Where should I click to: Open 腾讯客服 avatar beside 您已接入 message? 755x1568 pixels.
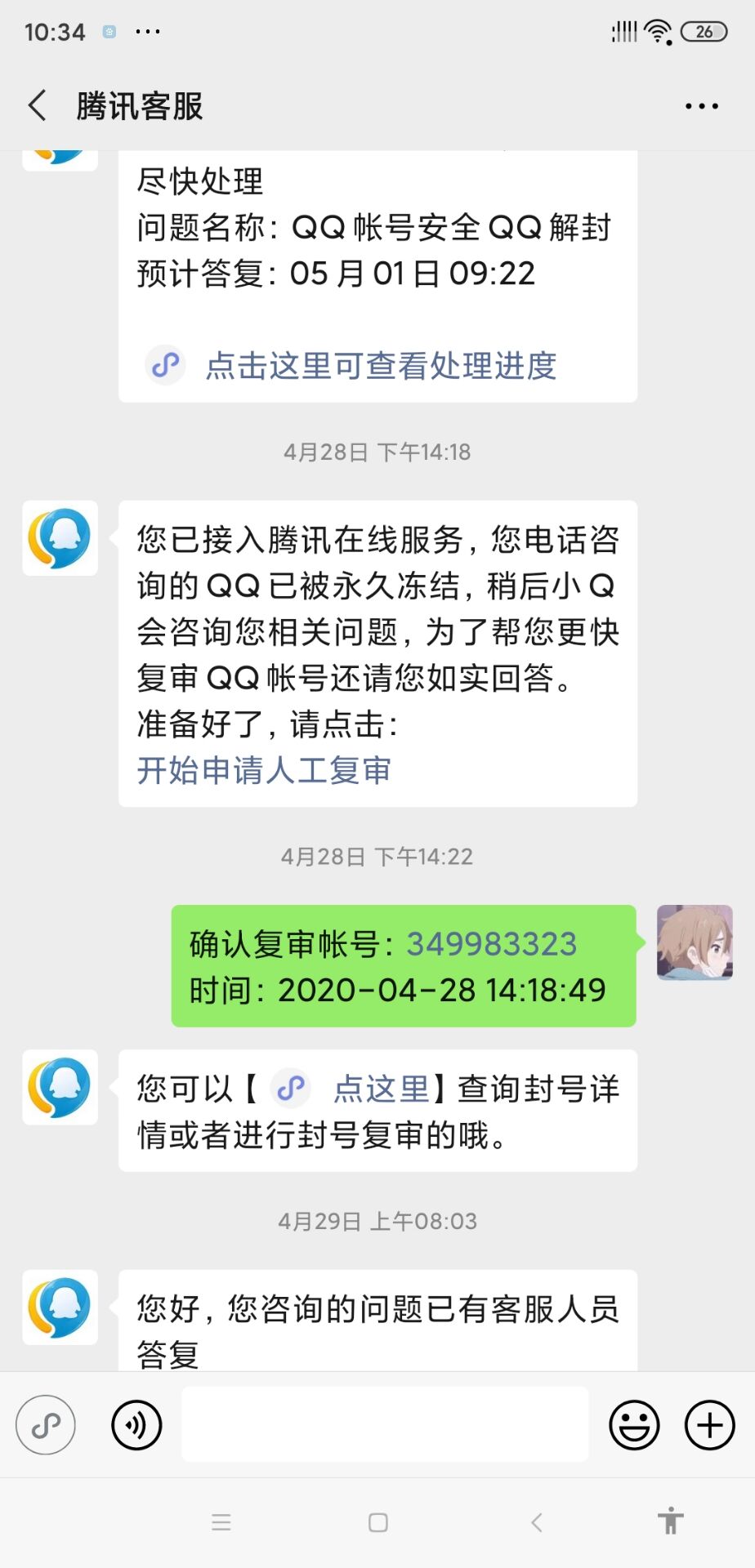coord(60,538)
